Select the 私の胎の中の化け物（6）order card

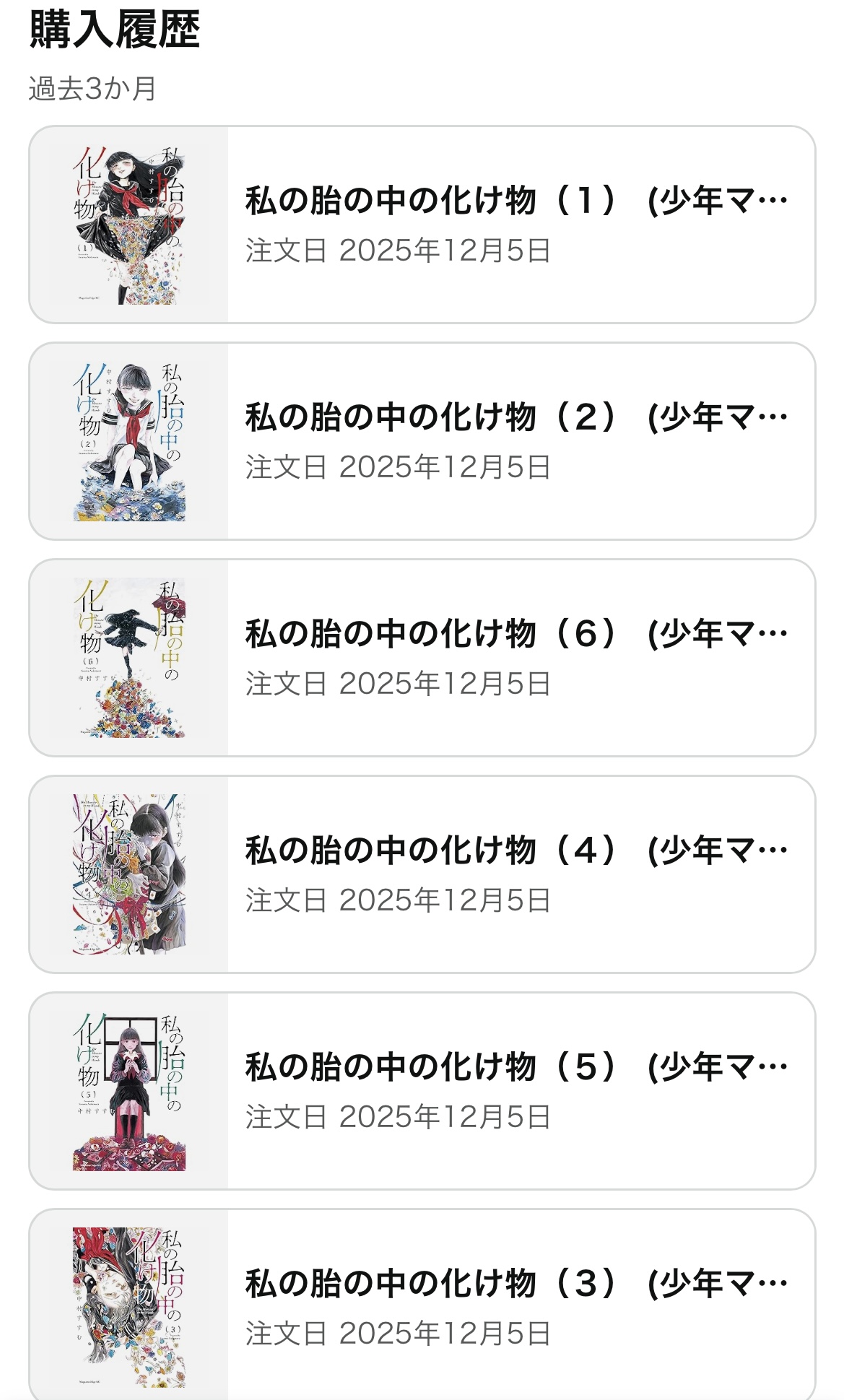422,658
